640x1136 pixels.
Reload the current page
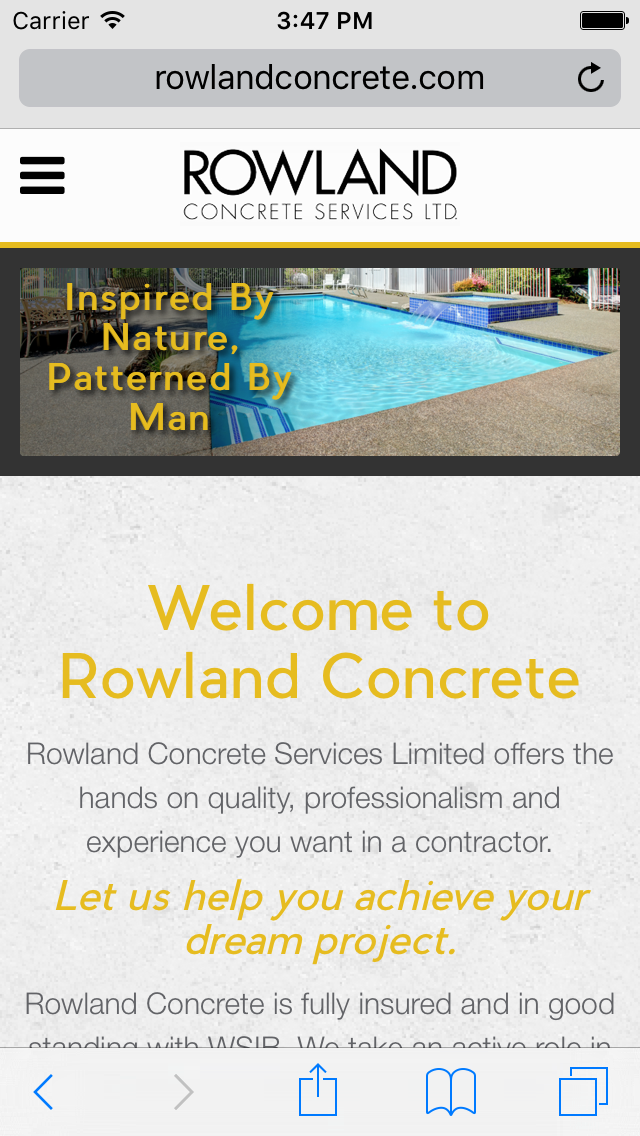tap(591, 78)
